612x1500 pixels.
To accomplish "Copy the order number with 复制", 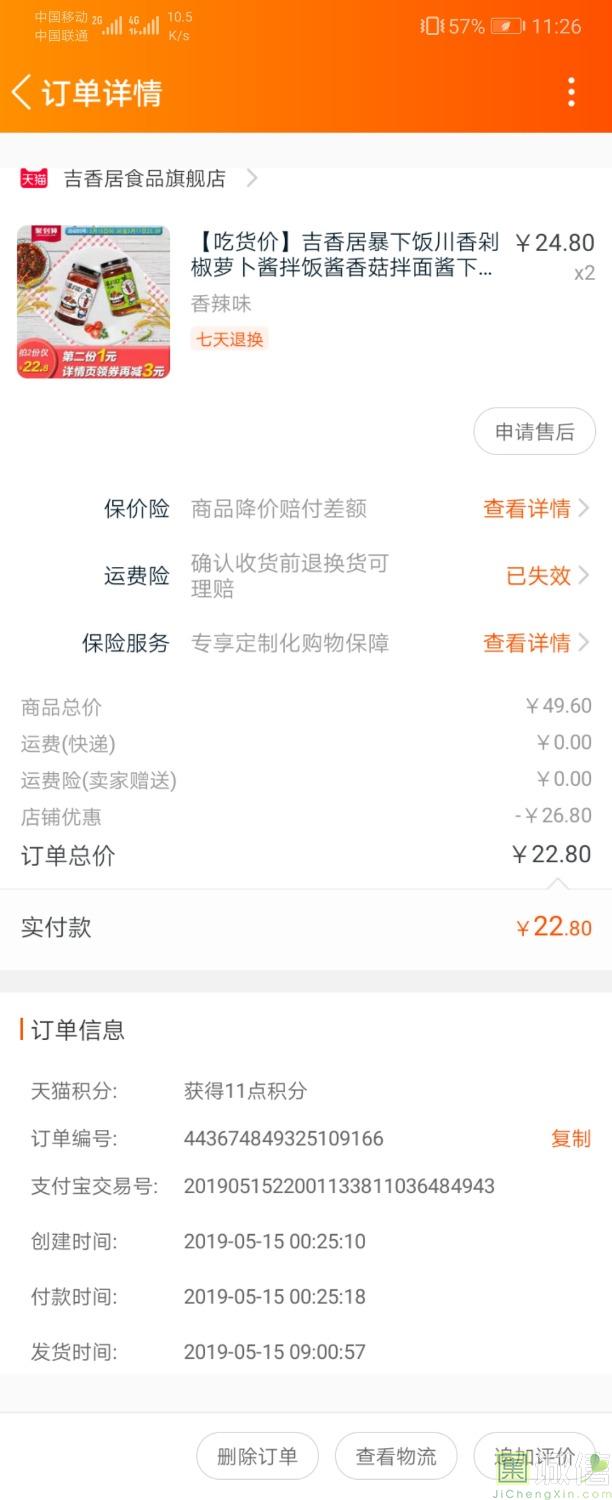I will 570,1139.
